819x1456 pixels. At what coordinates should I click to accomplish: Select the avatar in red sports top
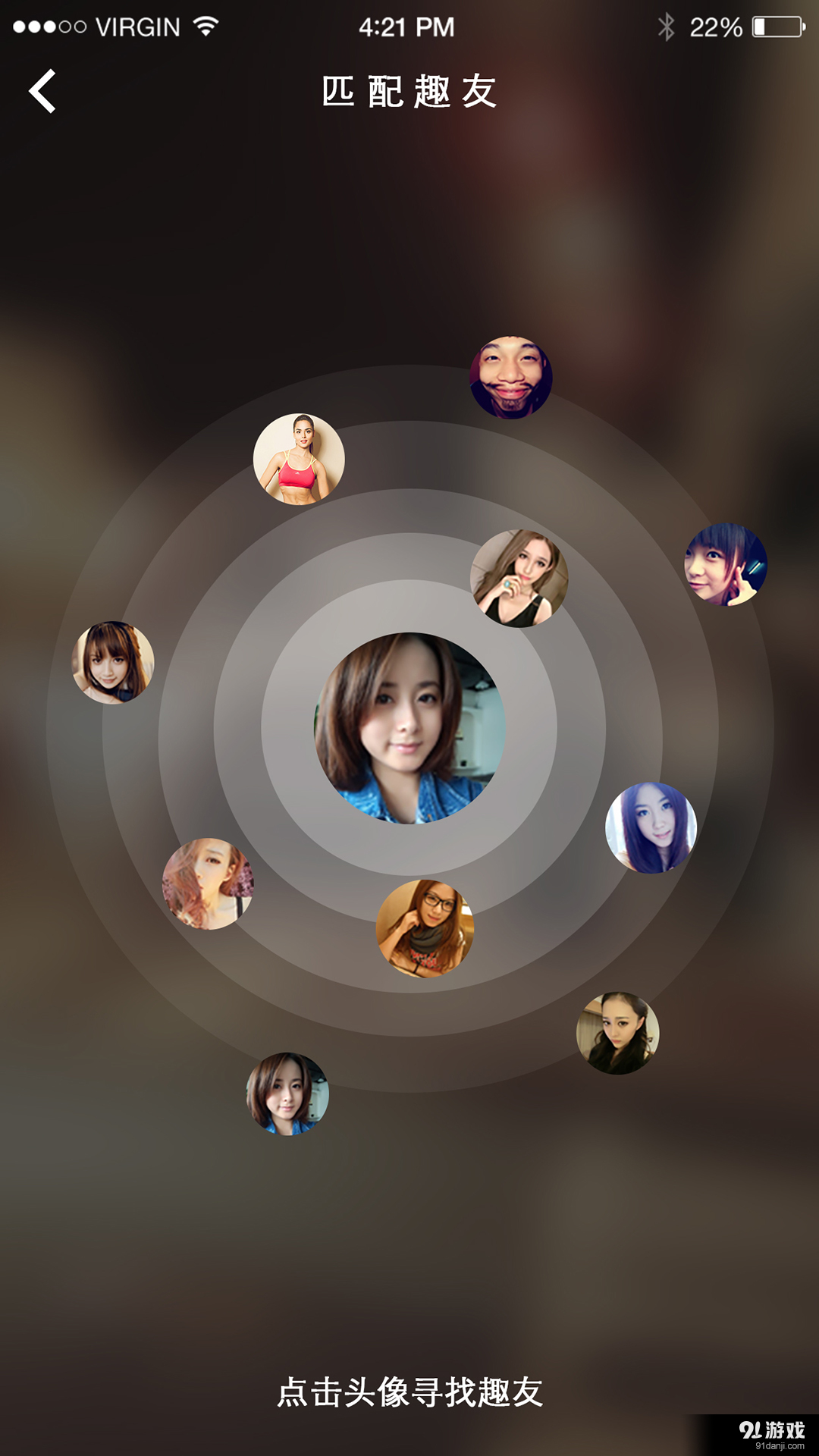pos(299,459)
